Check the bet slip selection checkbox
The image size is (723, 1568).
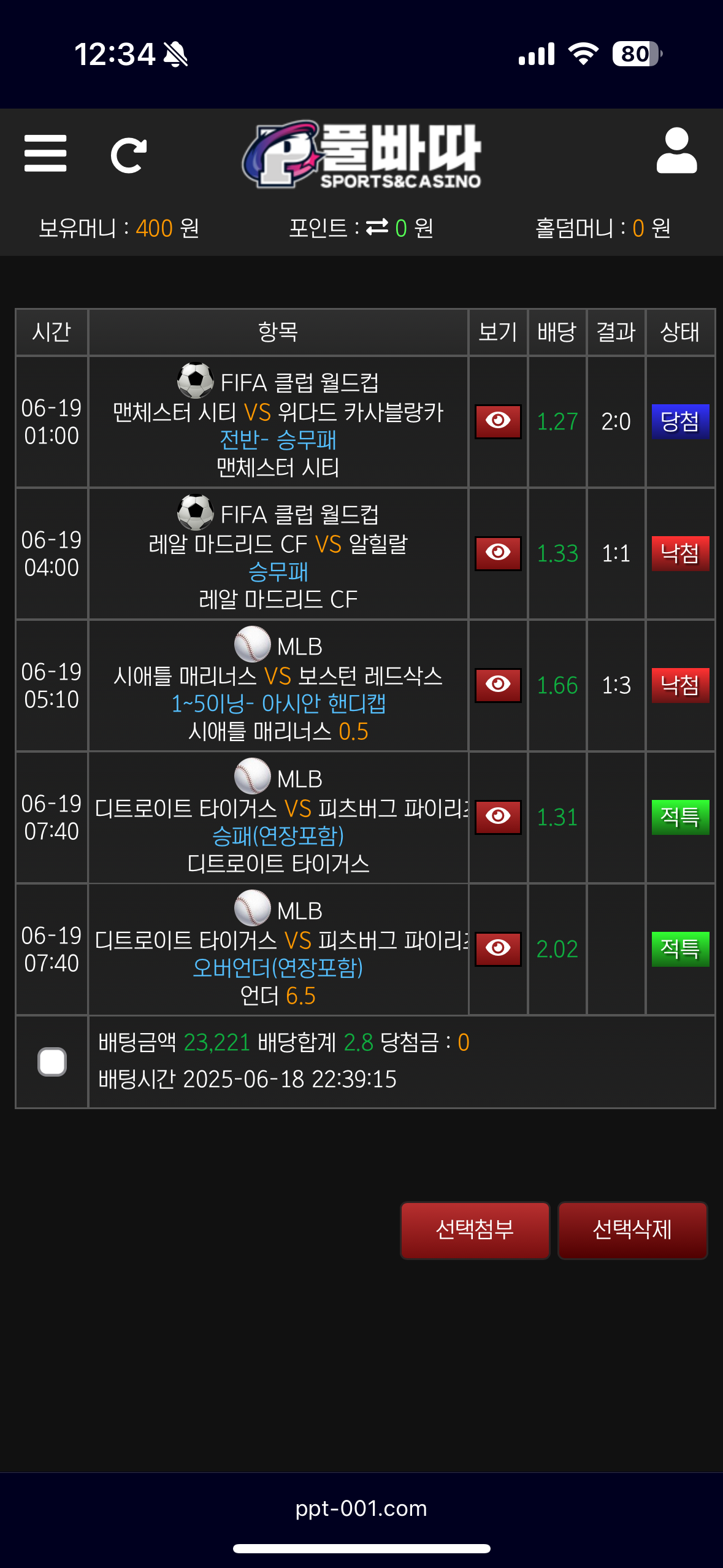(52, 1062)
